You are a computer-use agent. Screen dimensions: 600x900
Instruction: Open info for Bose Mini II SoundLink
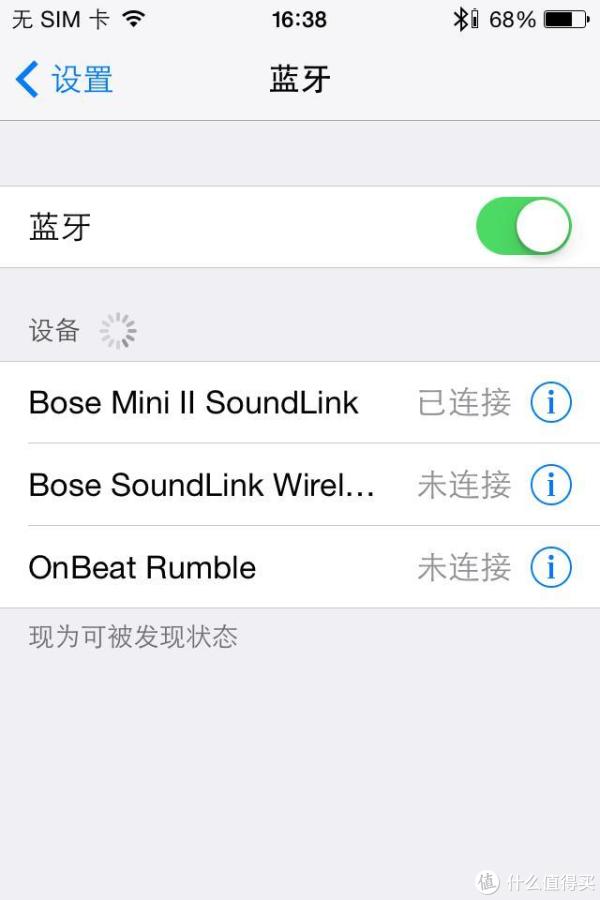coord(550,403)
